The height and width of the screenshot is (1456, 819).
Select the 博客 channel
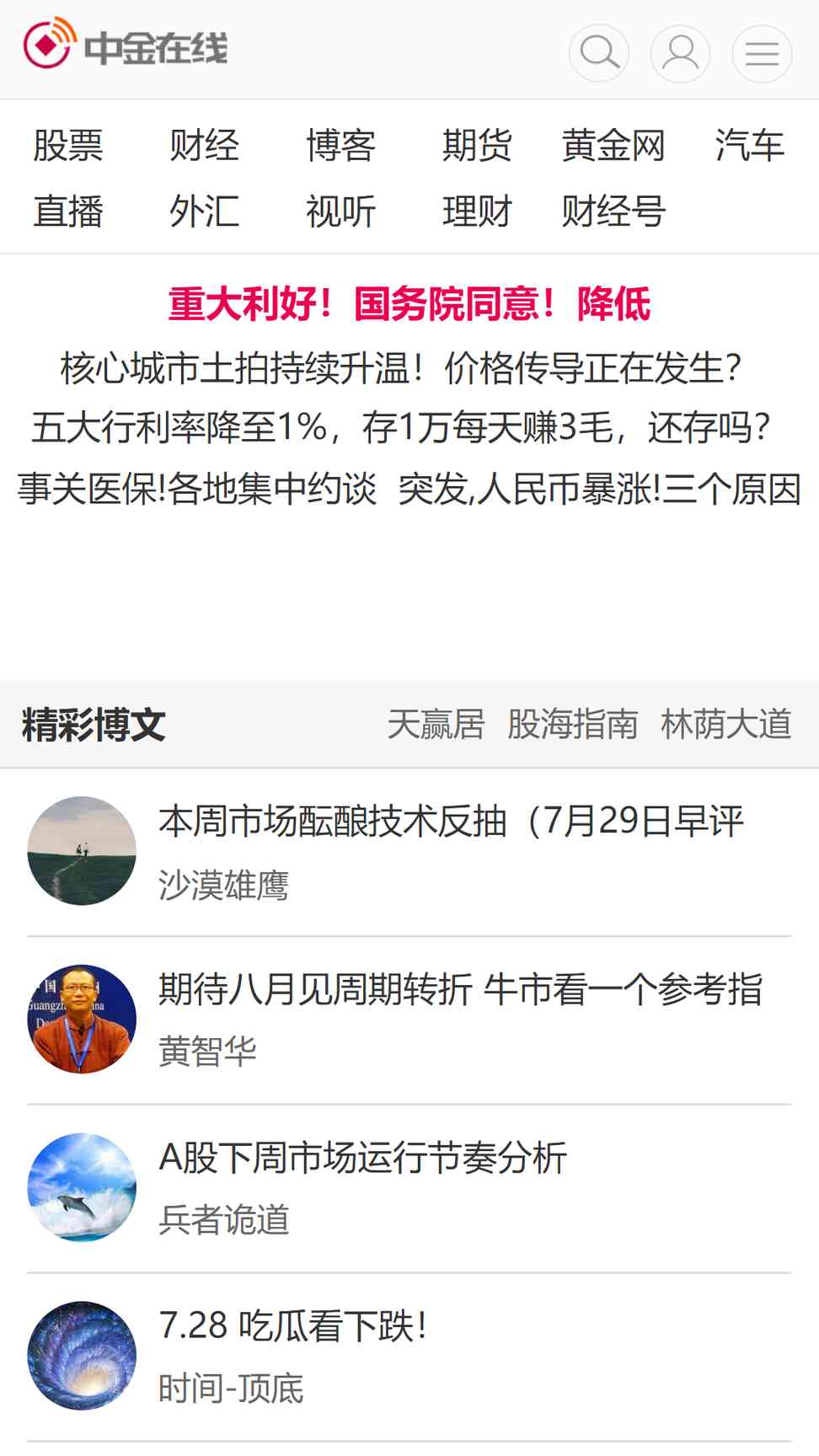pos(341,145)
